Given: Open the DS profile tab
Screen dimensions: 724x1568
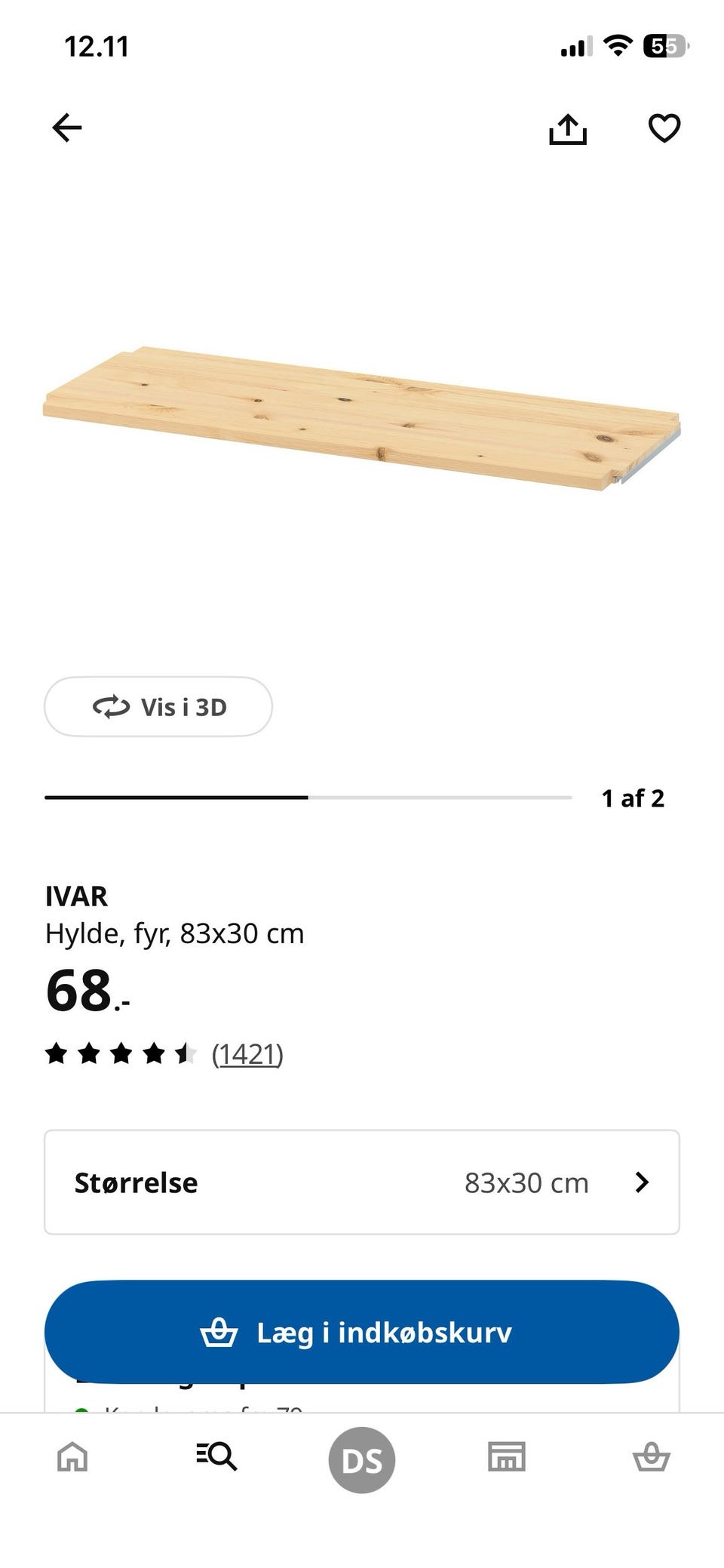Looking at the screenshot, I should coord(362,1460).
